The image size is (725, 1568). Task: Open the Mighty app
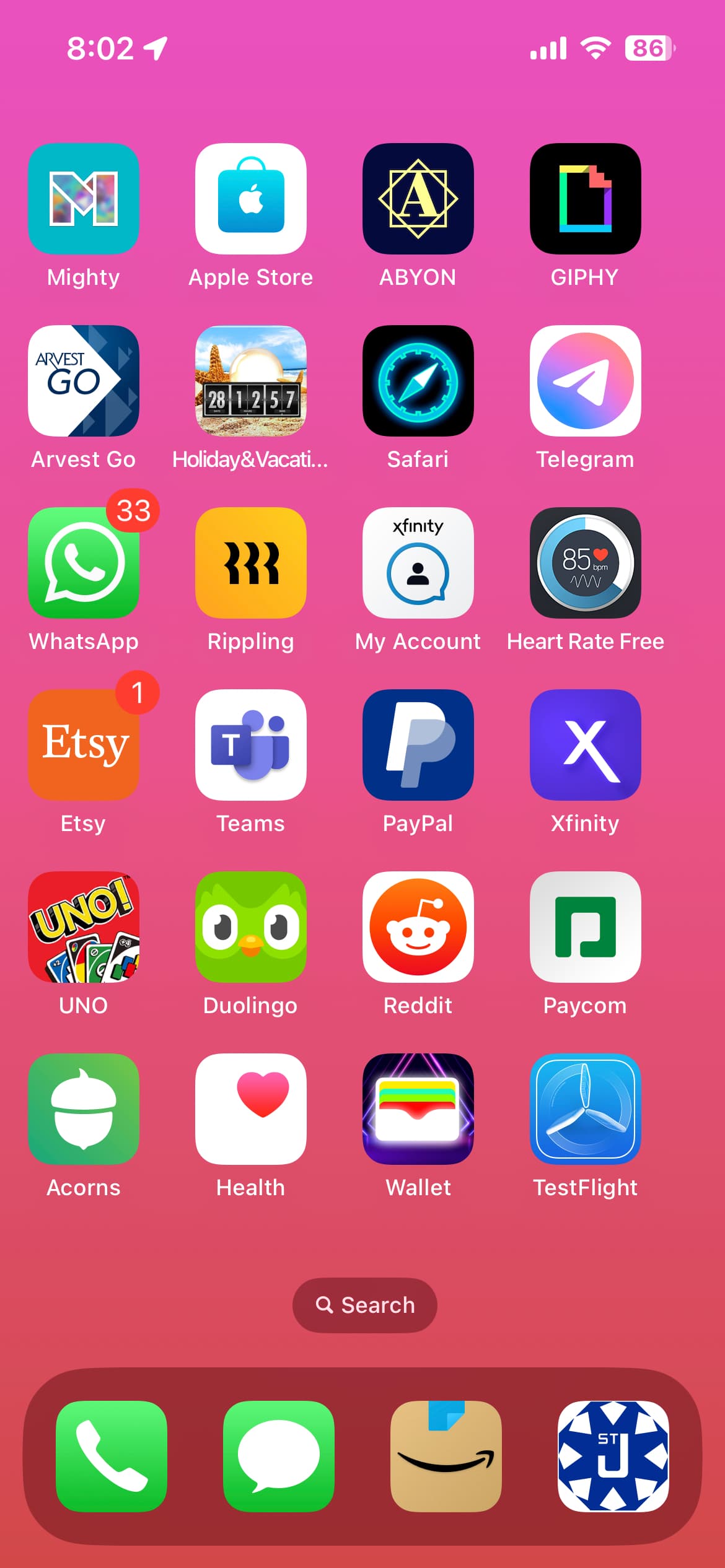click(x=84, y=199)
